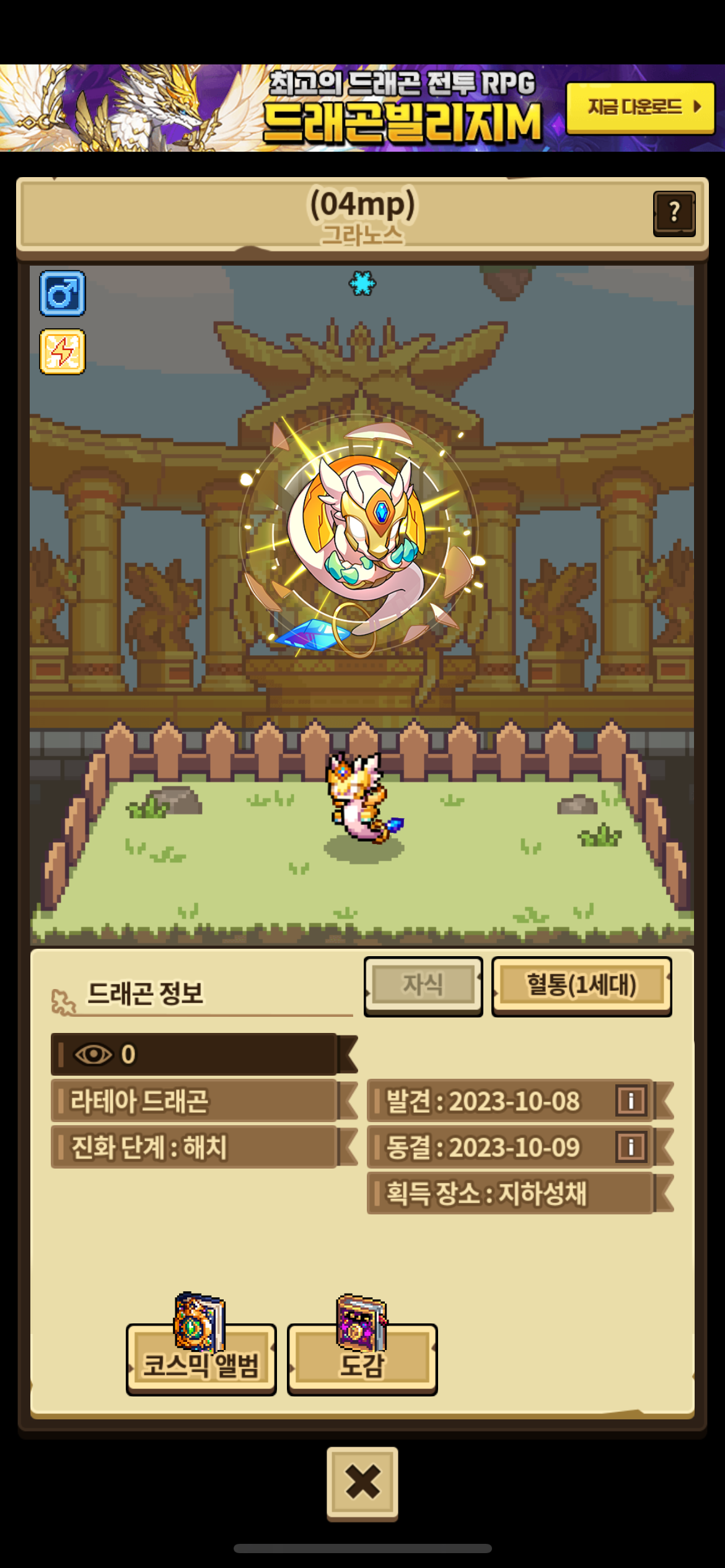Screen dimensions: 725x1568
Task: Show info for 발견 2023-10-08 date
Action: point(631,1101)
